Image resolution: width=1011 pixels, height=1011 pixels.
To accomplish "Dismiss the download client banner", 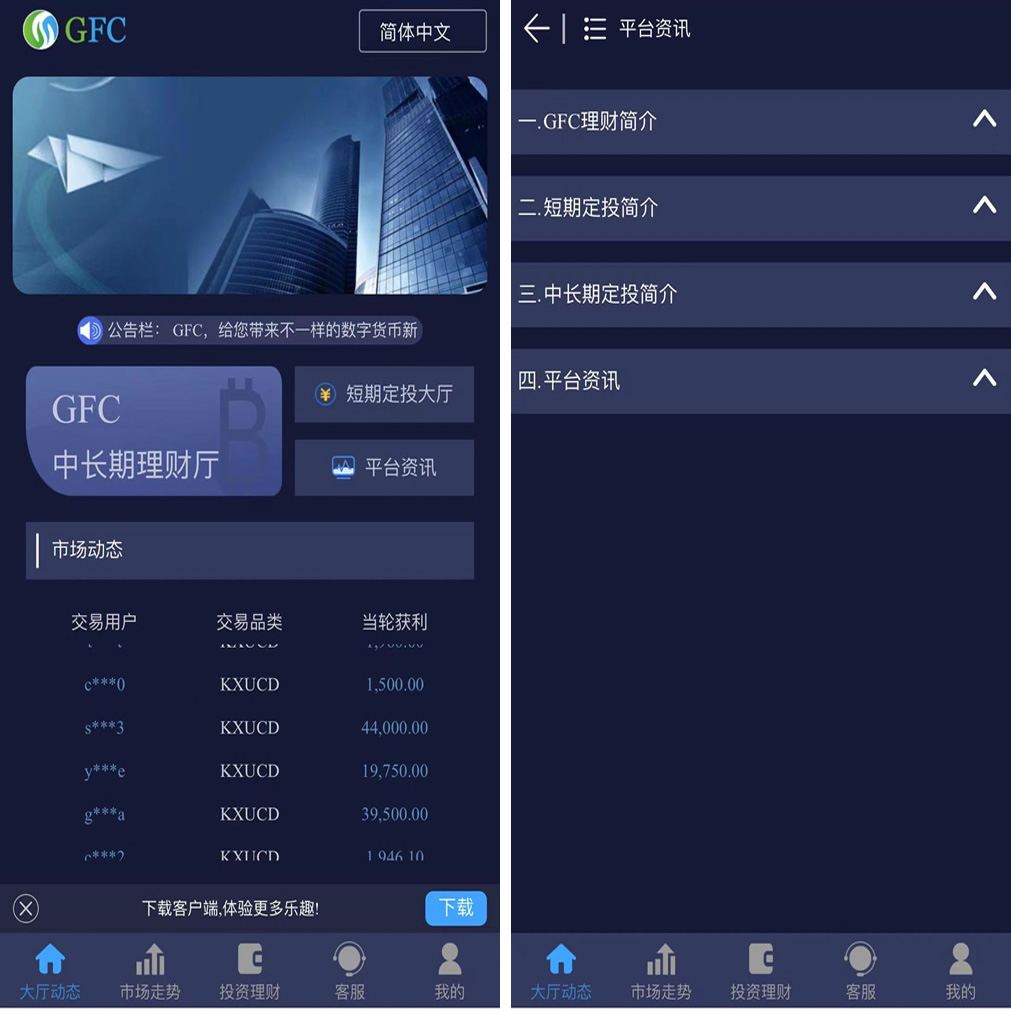I will (26, 908).
